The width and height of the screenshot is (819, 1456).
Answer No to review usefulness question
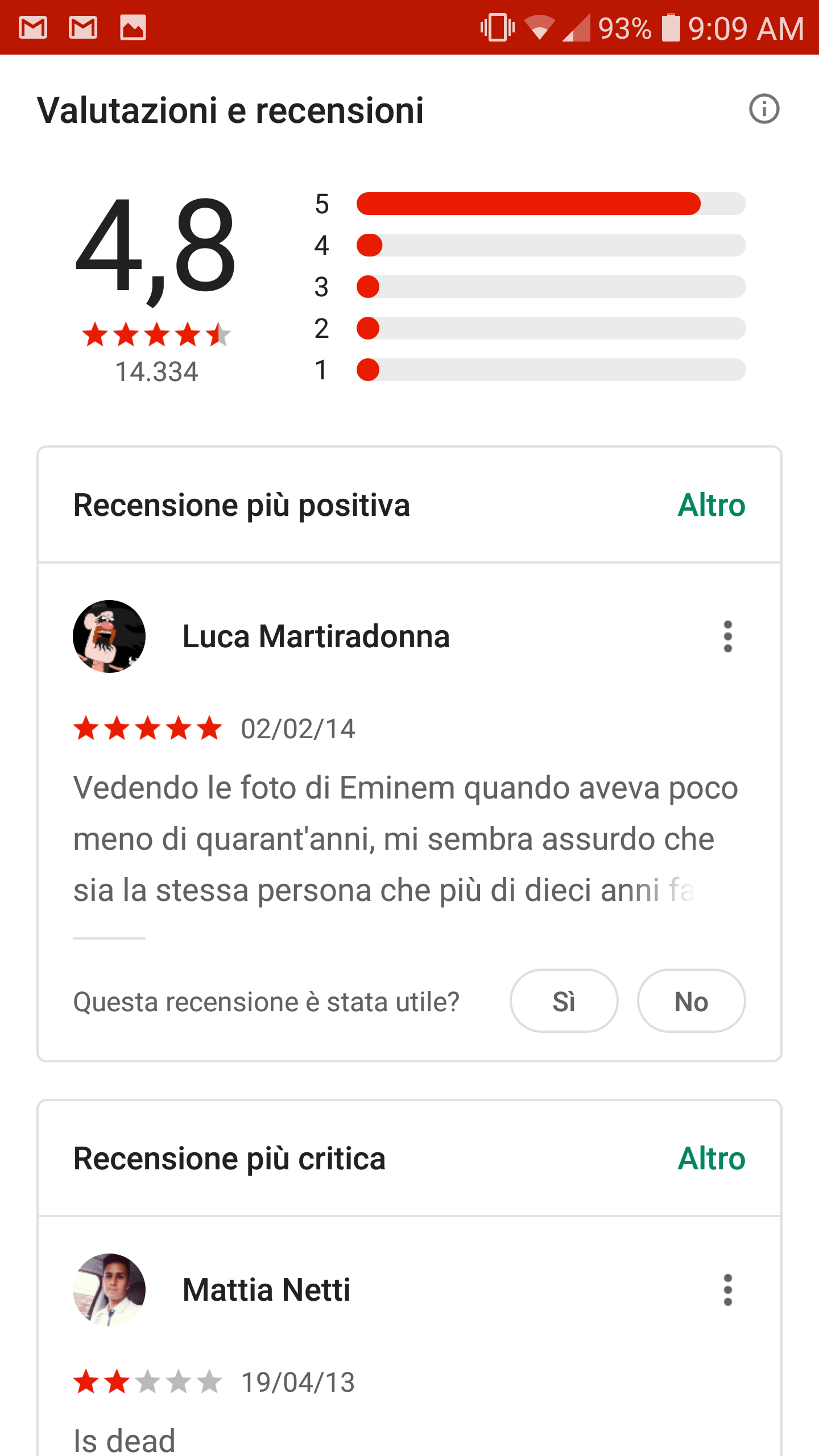(691, 1001)
